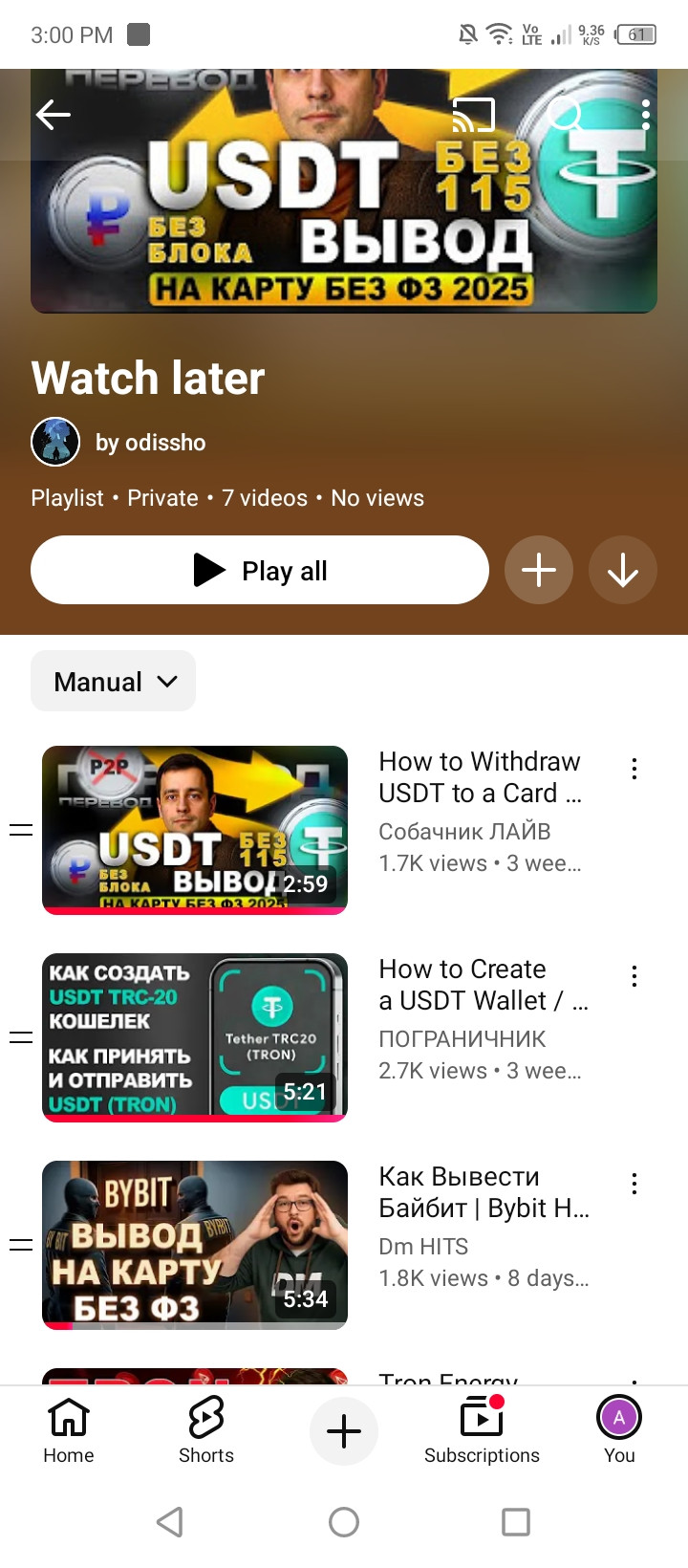Image resolution: width=688 pixels, height=1568 pixels.
Task: Switch to the Shorts tab
Action: [206, 1430]
